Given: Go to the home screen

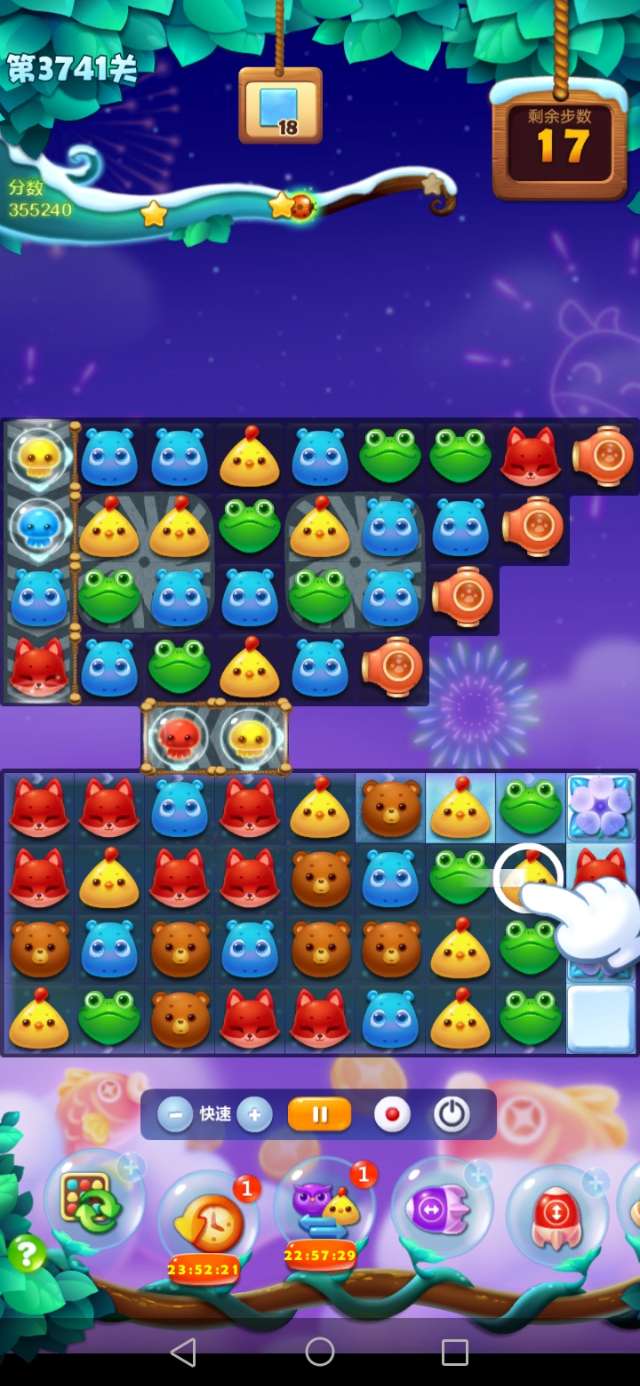Looking at the screenshot, I should click(x=320, y=1353).
